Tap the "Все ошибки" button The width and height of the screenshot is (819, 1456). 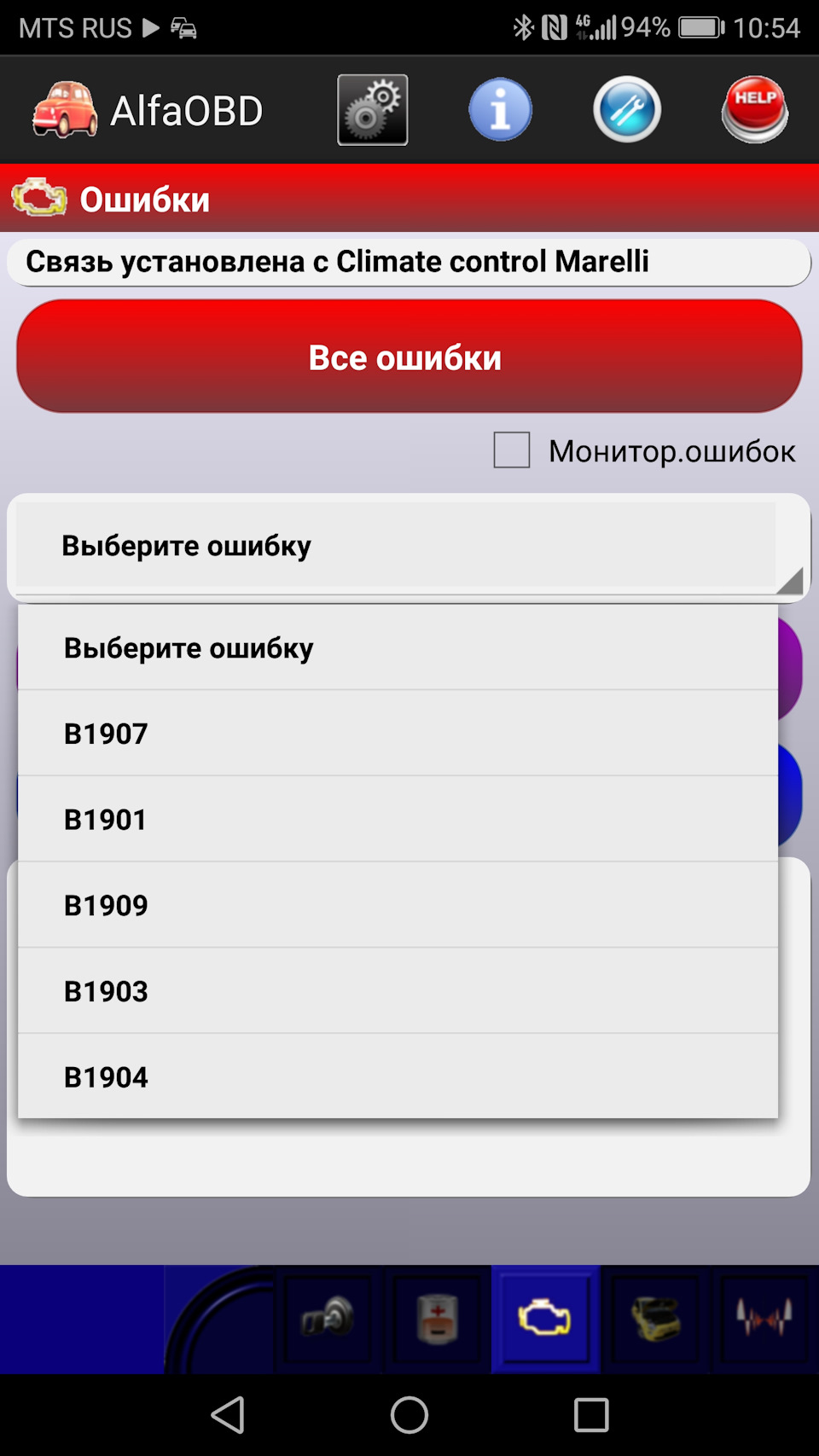point(409,357)
